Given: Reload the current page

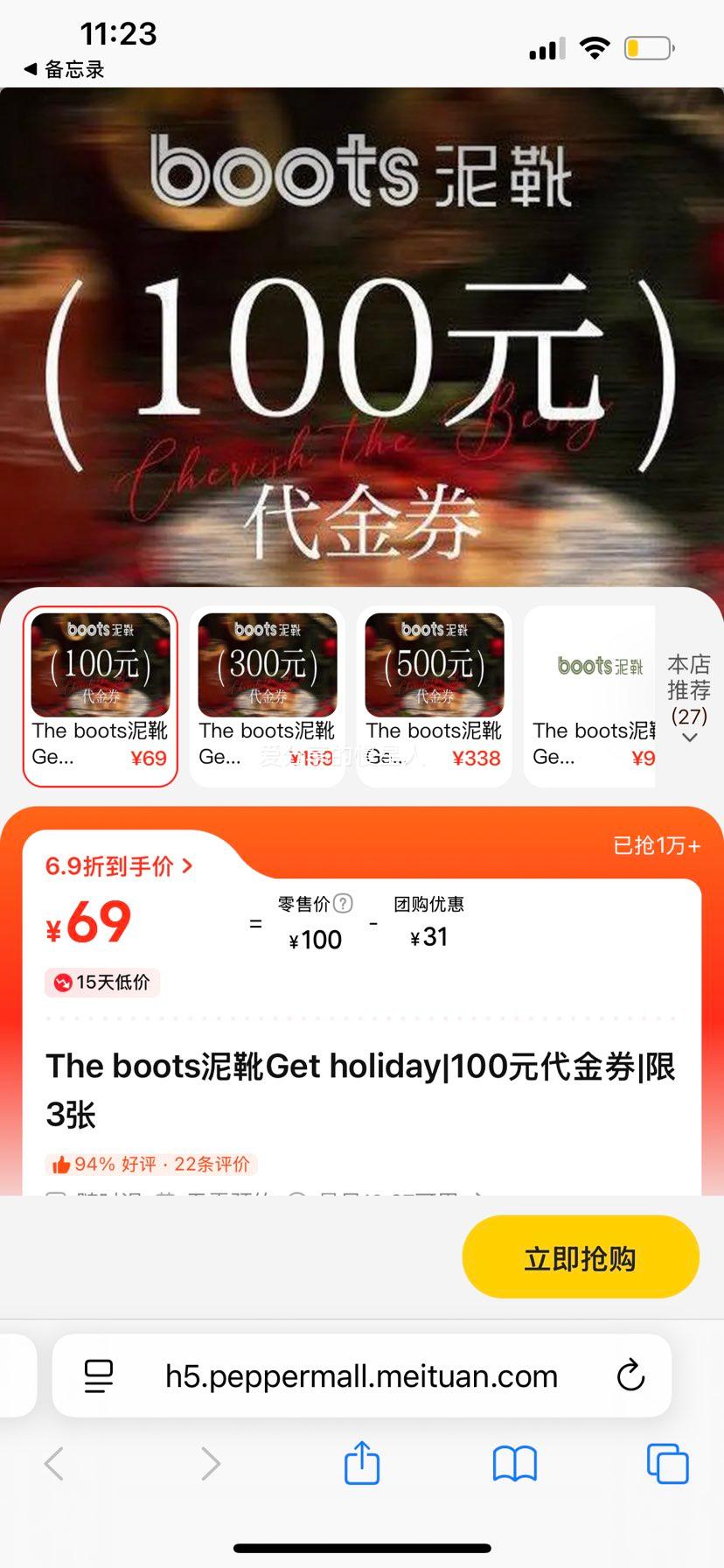Looking at the screenshot, I should coord(631,1375).
